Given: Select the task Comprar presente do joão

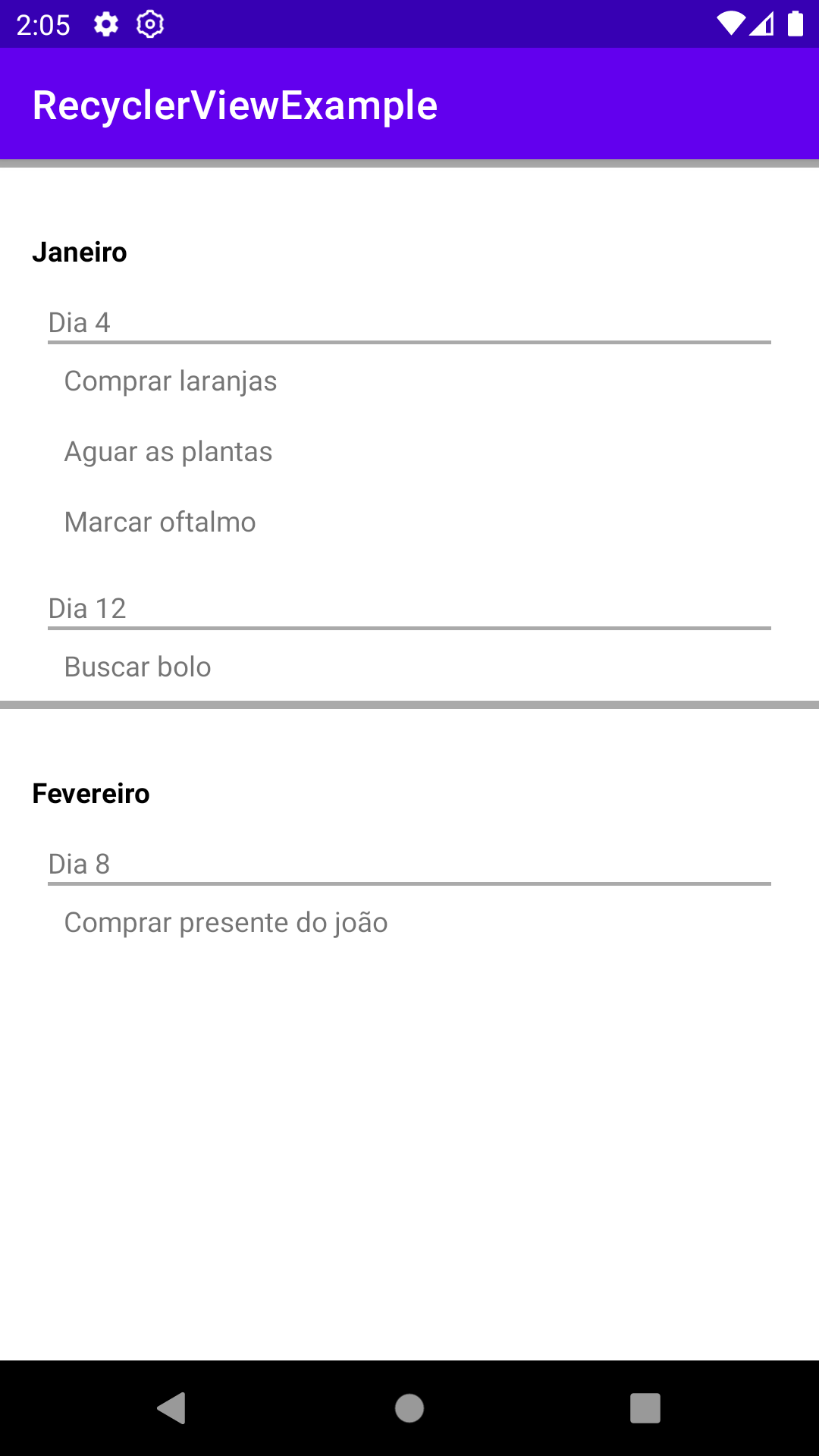Looking at the screenshot, I should tap(225, 923).
